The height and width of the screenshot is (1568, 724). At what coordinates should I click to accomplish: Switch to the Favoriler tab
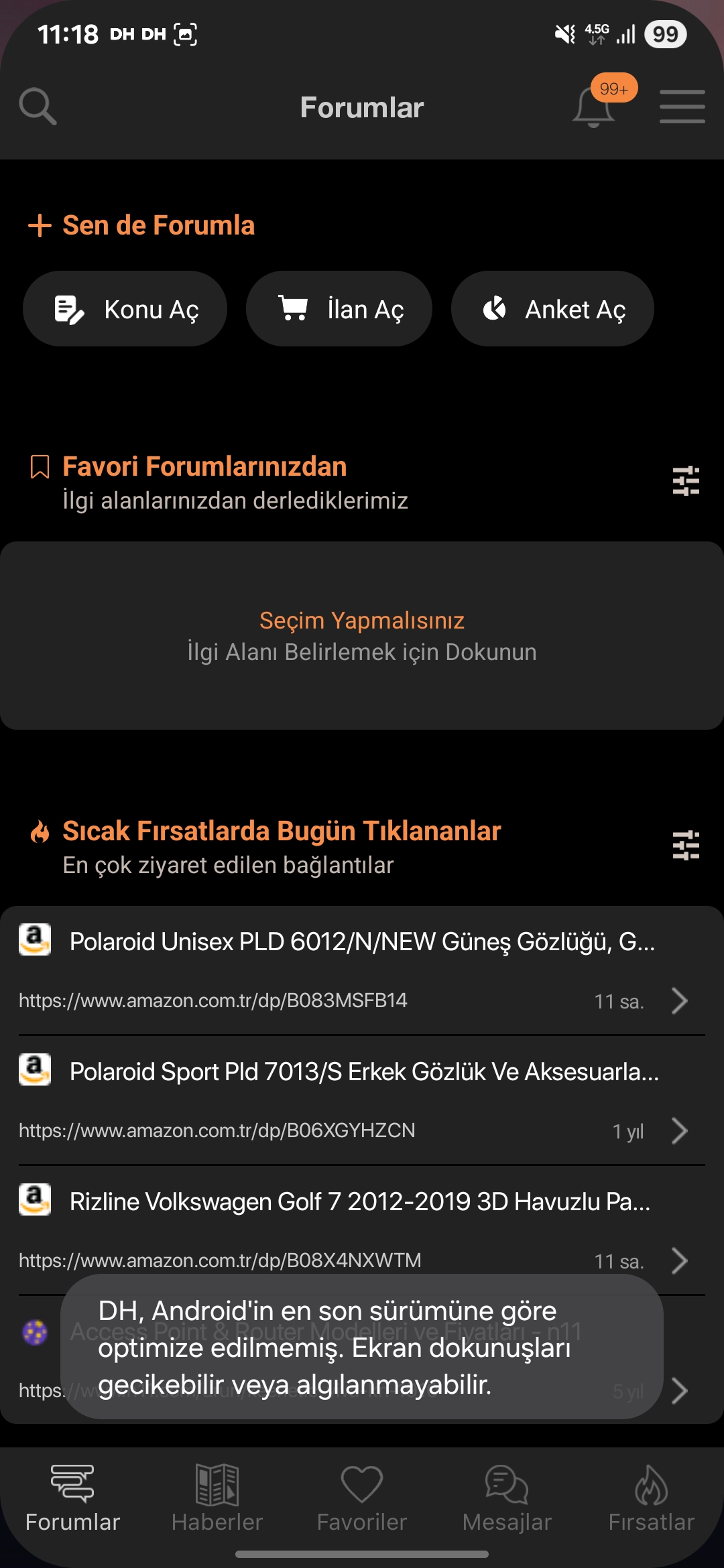[x=362, y=1498]
